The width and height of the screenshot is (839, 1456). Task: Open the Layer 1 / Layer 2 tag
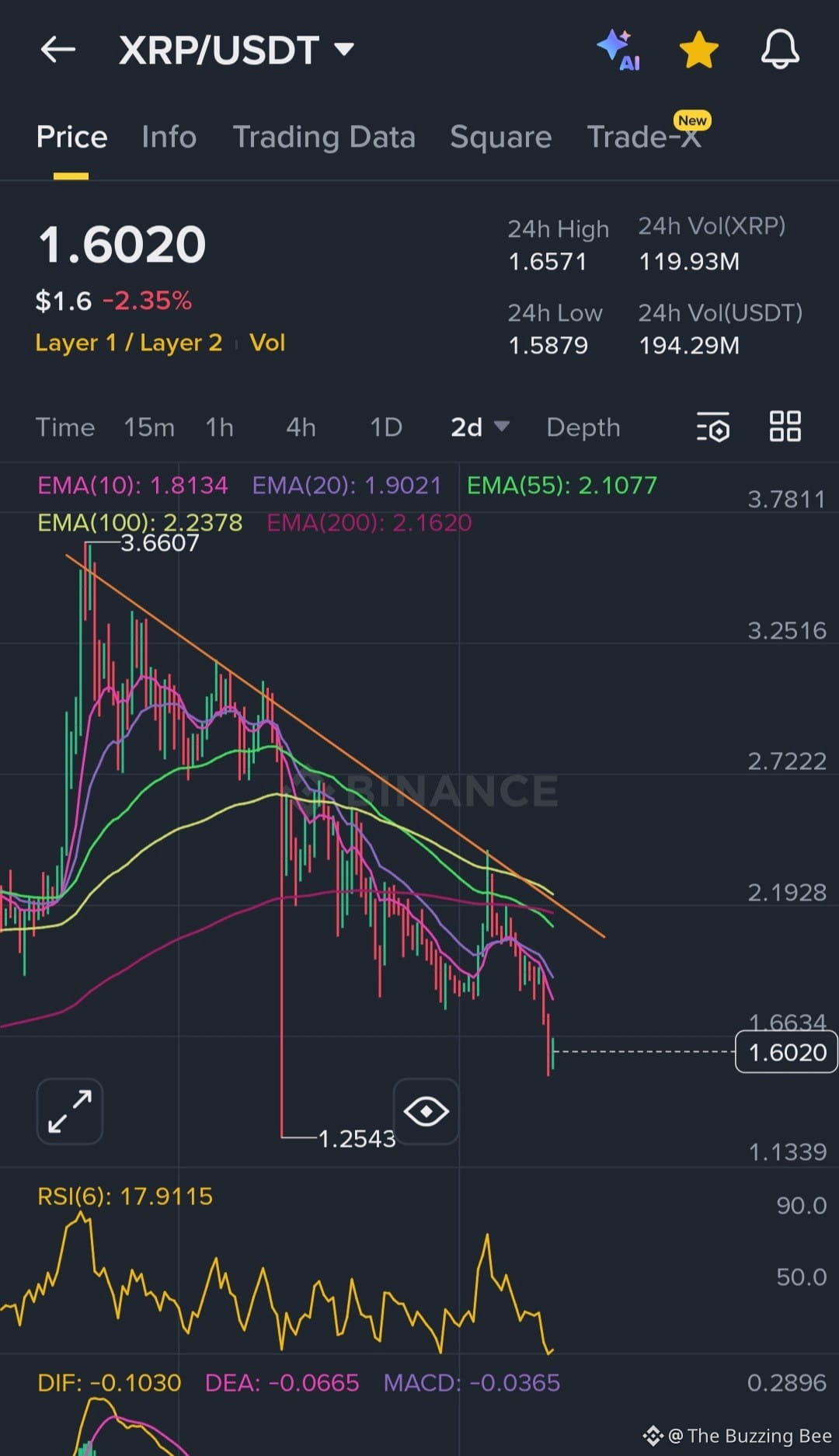129,343
